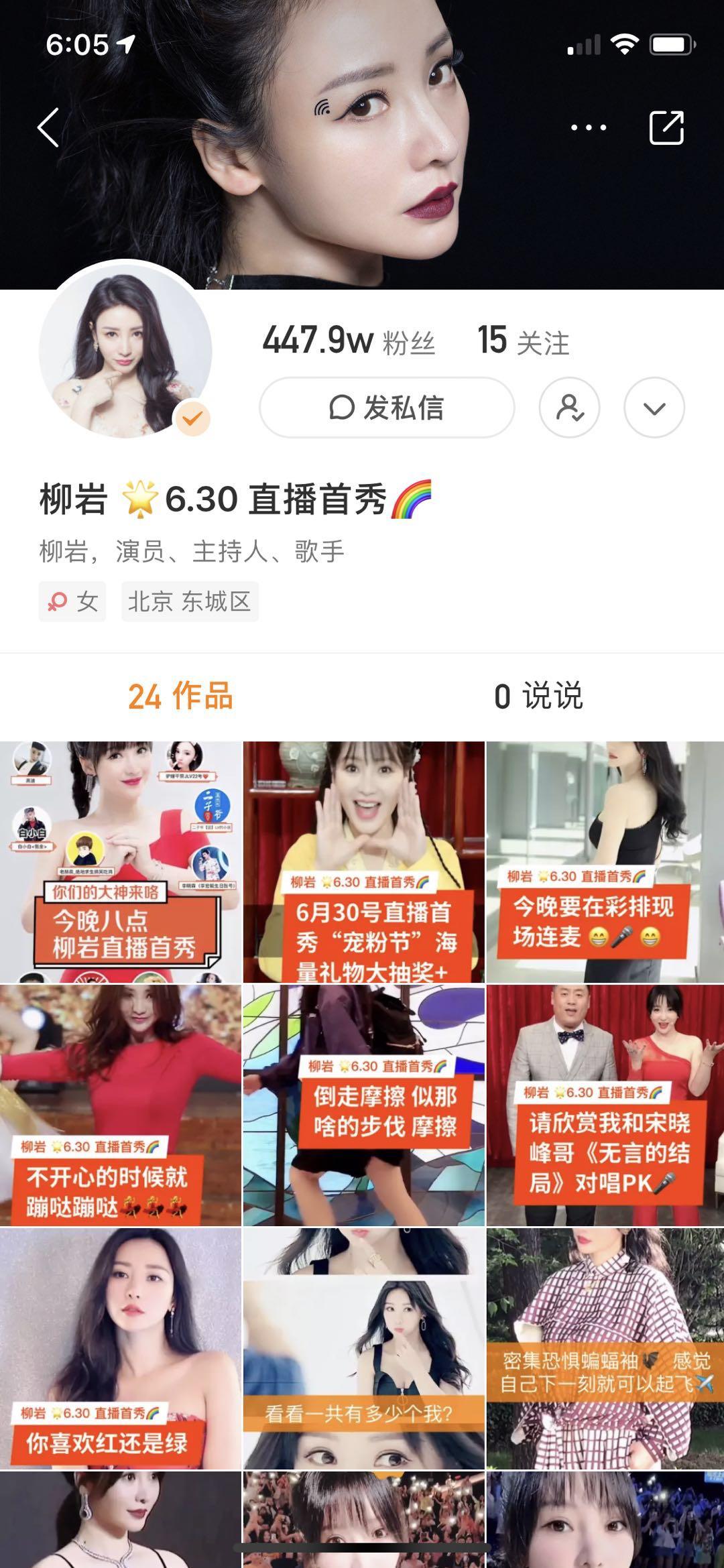Switch to the 24 作品 tab
The height and width of the screenshot is (1568, 724).
pyautogui.click(x=180, y=697)
